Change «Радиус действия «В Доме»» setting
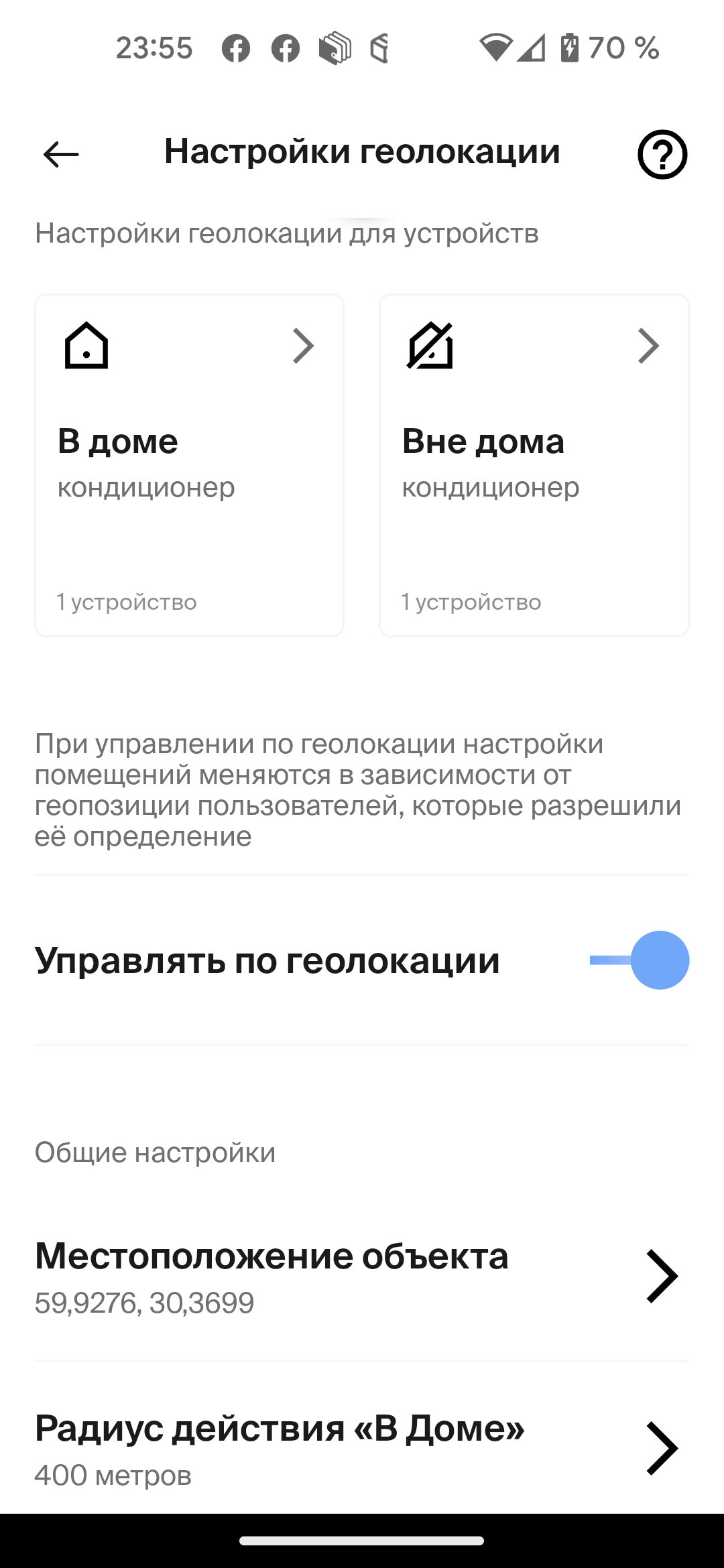This screenshot has width=724, height=1568. click(362, 1447)
